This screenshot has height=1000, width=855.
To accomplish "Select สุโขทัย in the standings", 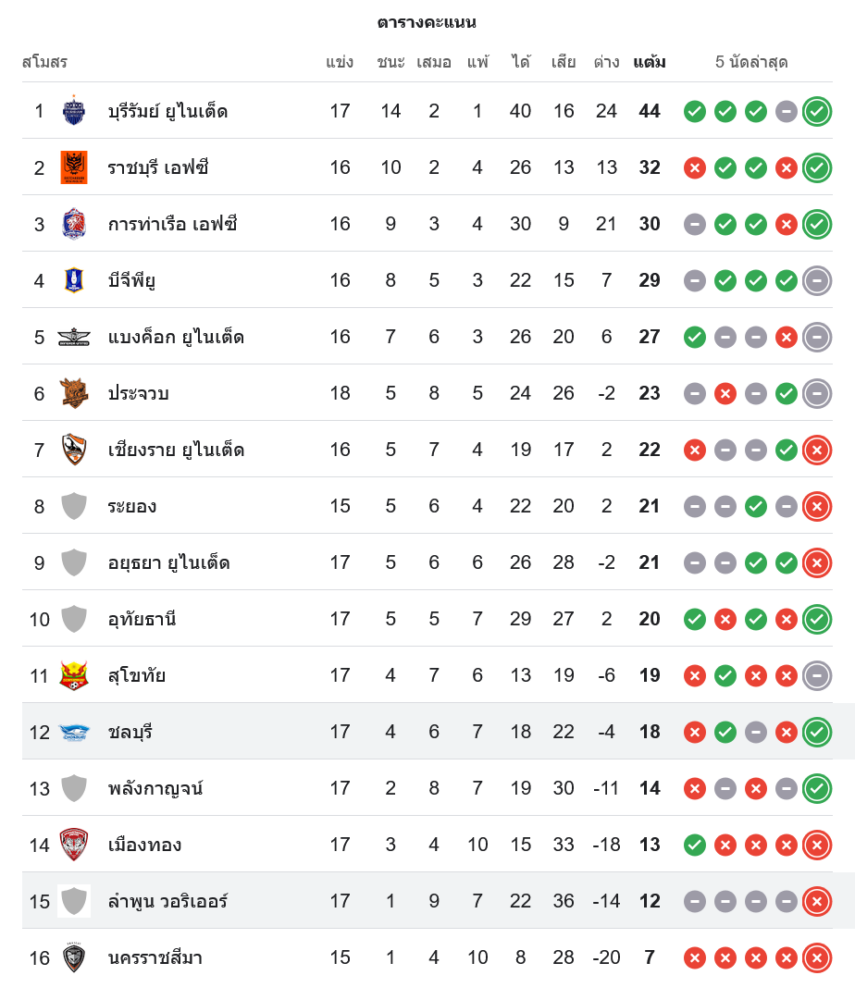I will [x=137, y=676].
